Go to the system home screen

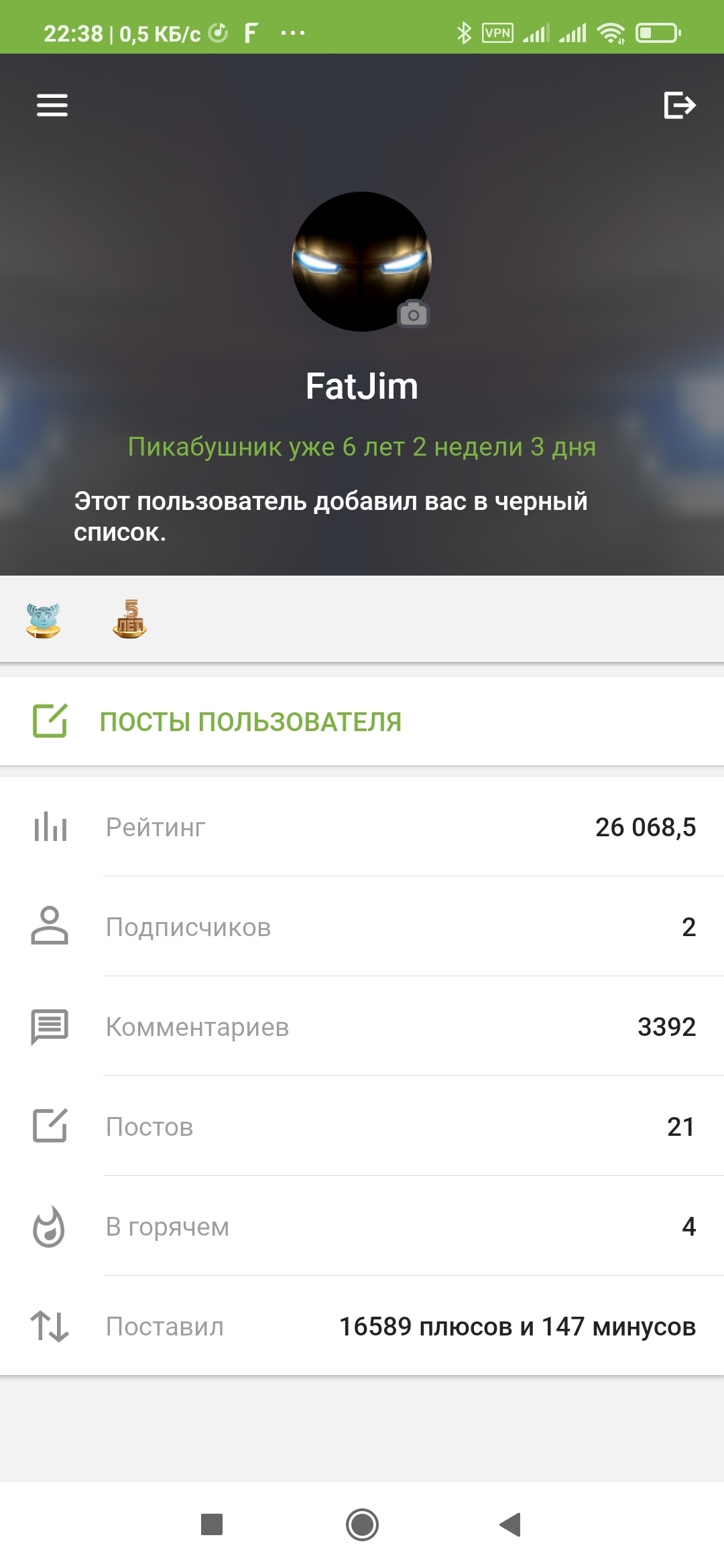click(x=362, y=1524)
